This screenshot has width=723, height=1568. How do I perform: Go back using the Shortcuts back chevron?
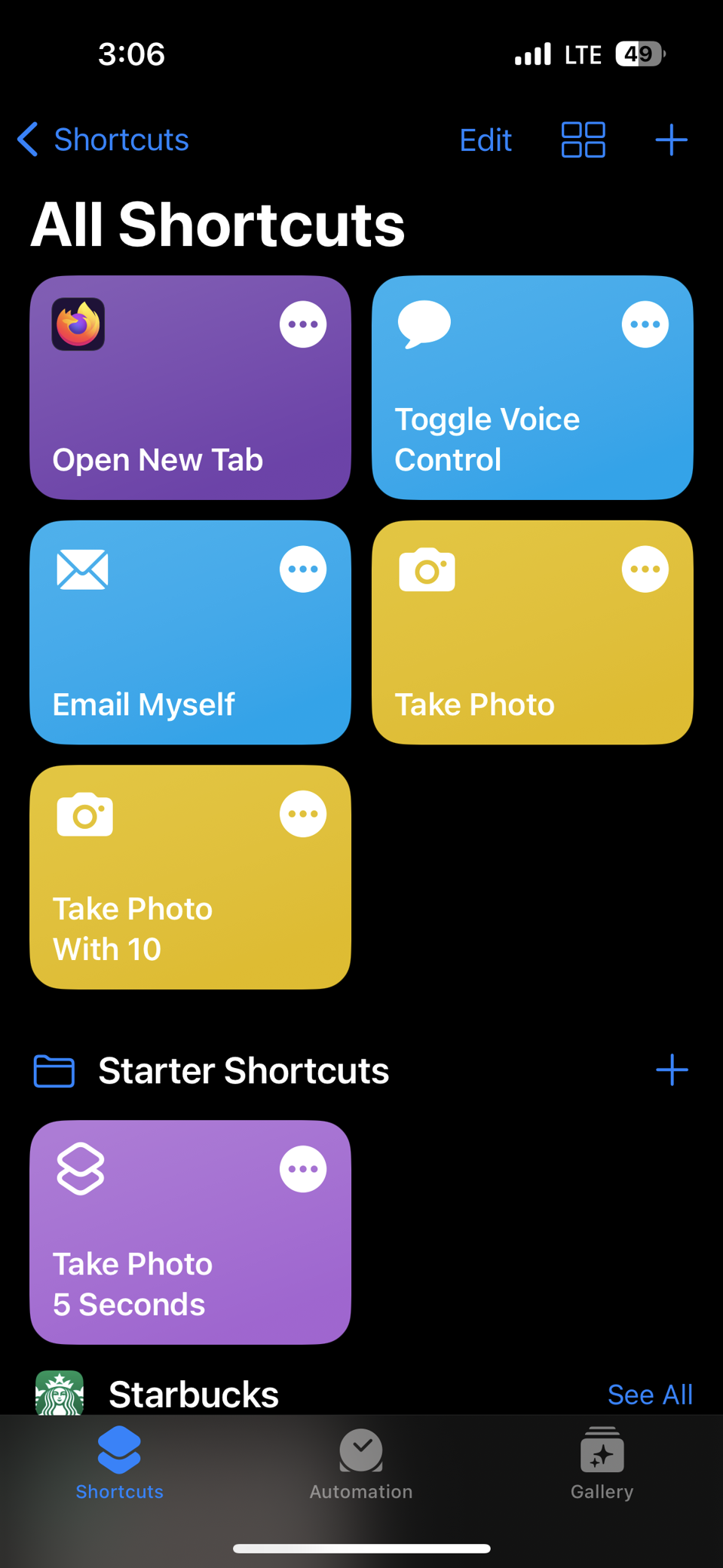(x=27, y=140)
